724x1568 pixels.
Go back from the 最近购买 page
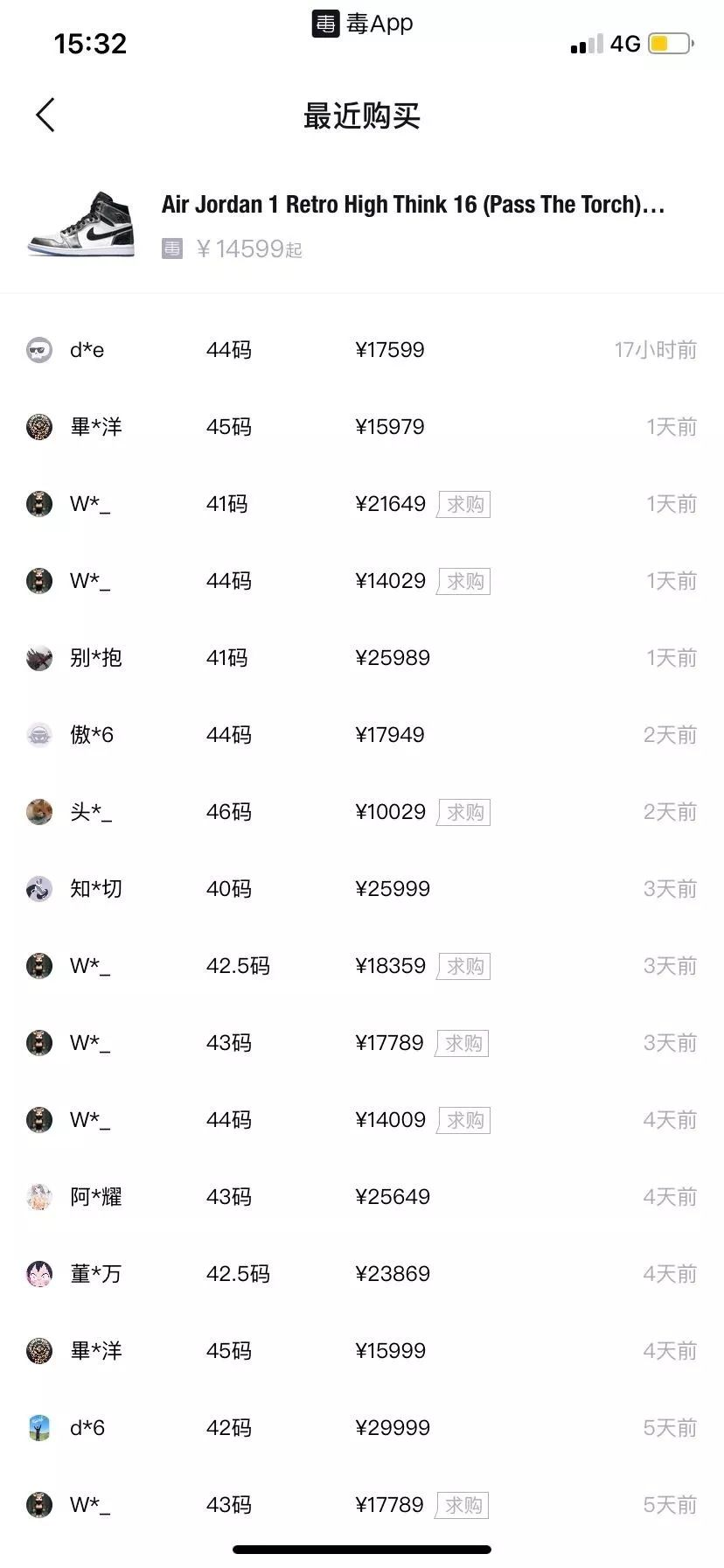pyautogui.click(x=45, y=115)
